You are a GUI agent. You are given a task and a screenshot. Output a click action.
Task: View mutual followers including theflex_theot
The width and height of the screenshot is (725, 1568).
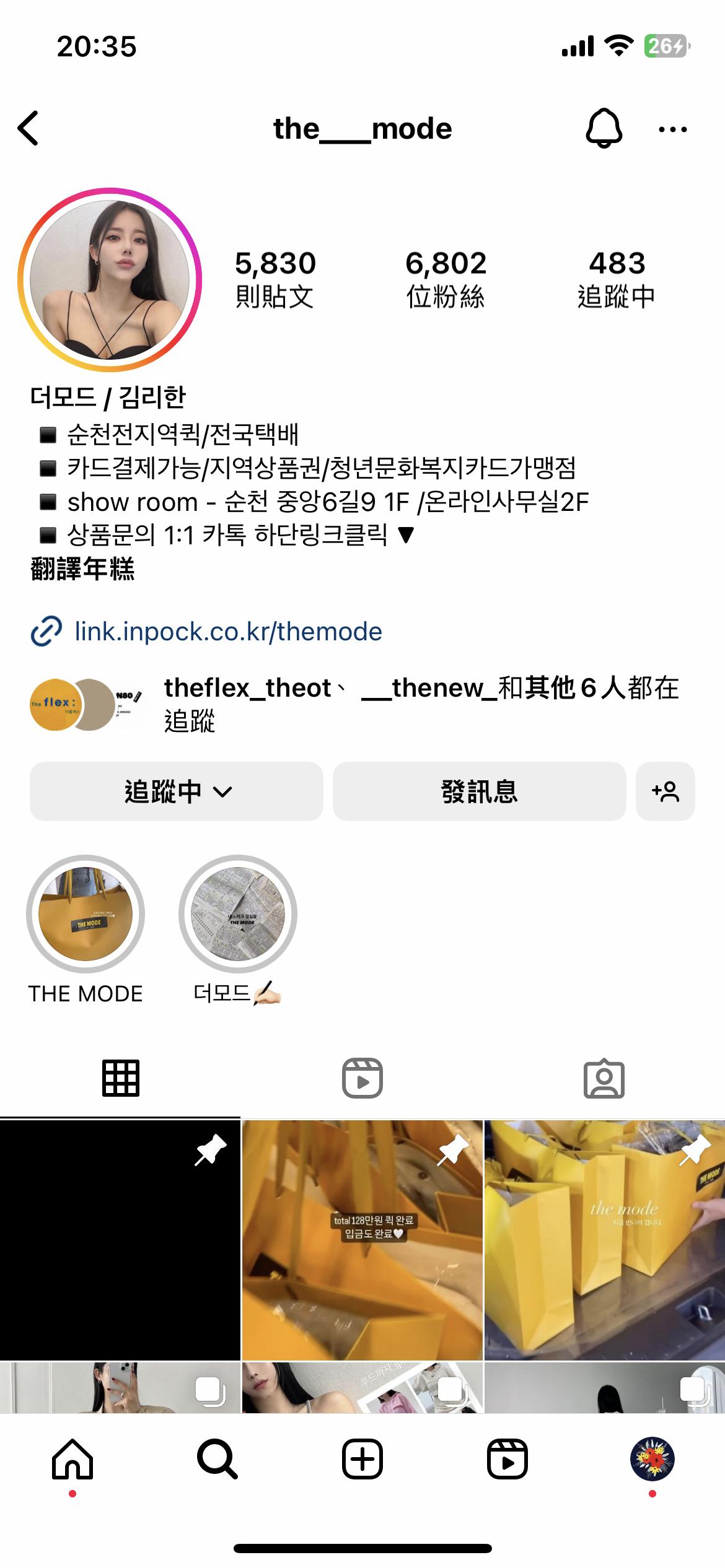[x=421, y=703]
